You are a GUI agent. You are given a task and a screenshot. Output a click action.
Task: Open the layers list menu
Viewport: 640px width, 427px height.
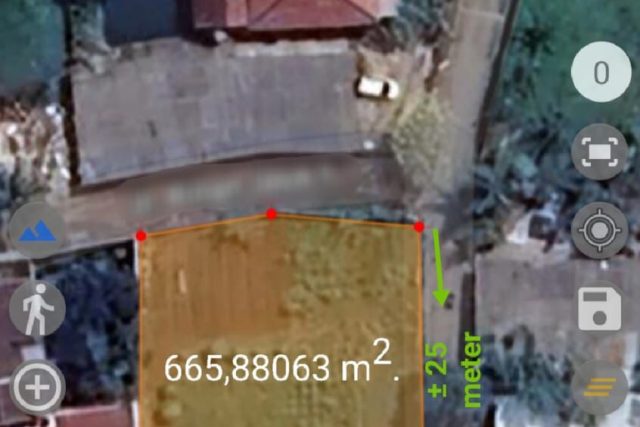point(599,387)
